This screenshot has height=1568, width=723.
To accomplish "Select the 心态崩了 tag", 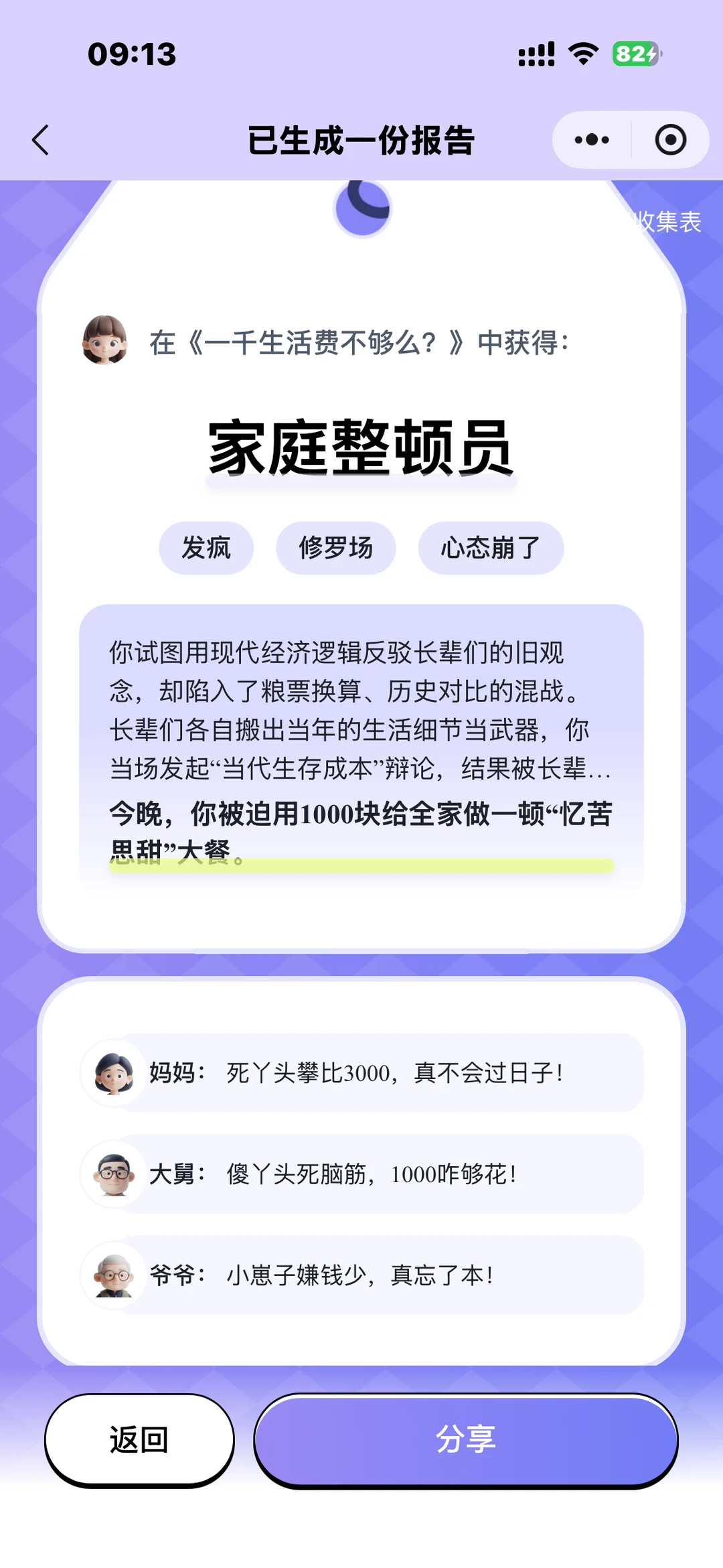I will tap(490, 547).
